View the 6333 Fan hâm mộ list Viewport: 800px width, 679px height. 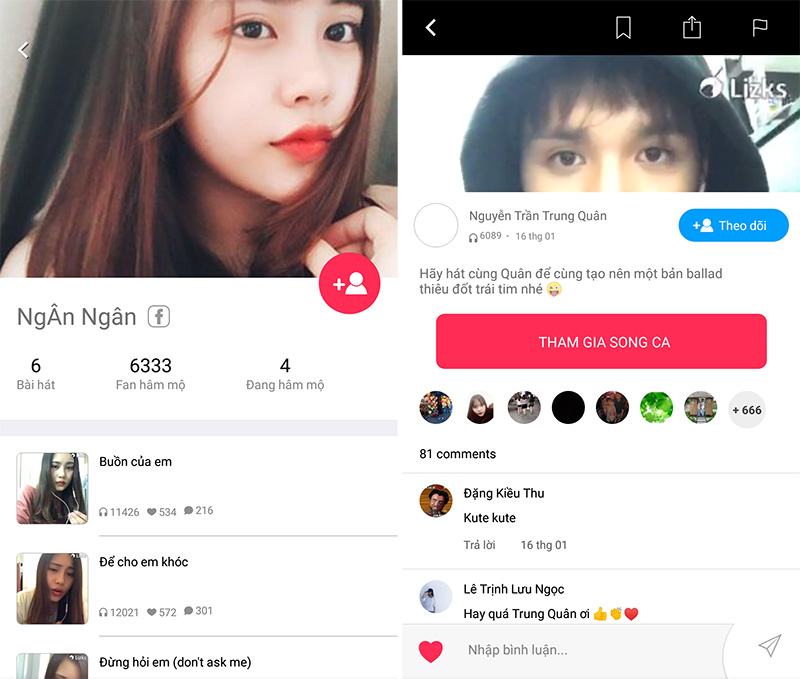150,374
